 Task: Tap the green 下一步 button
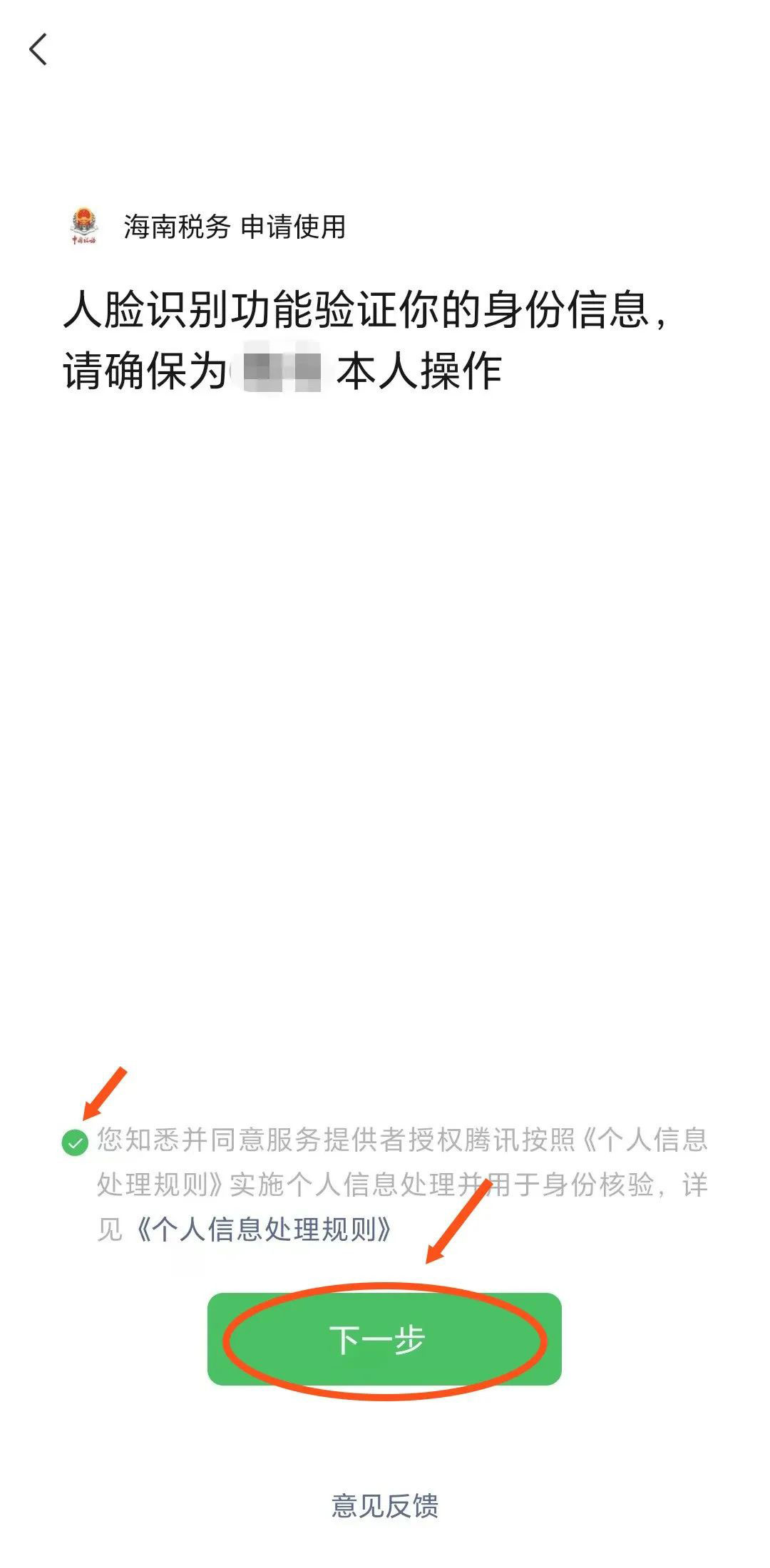pos(384,1339)
